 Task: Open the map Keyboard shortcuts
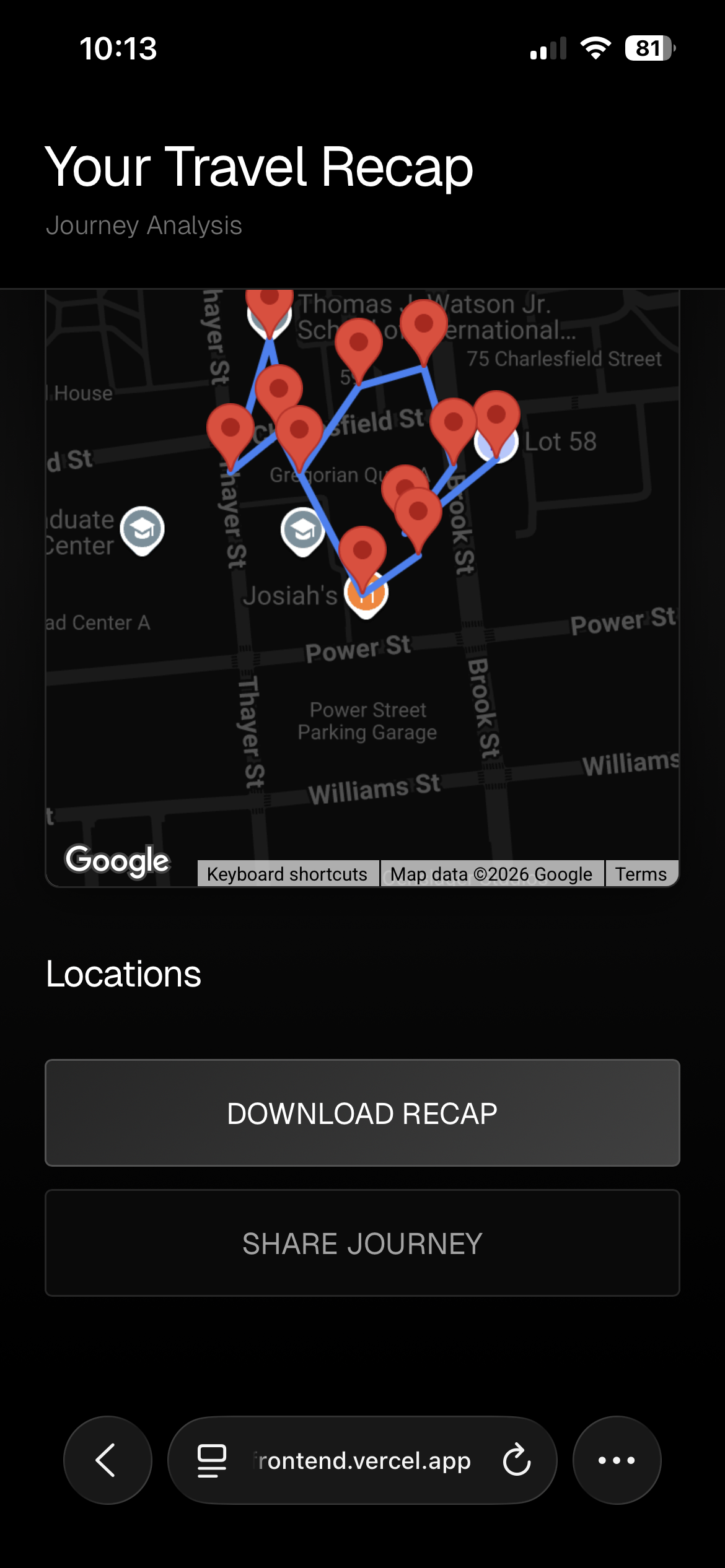coord(287,874)
